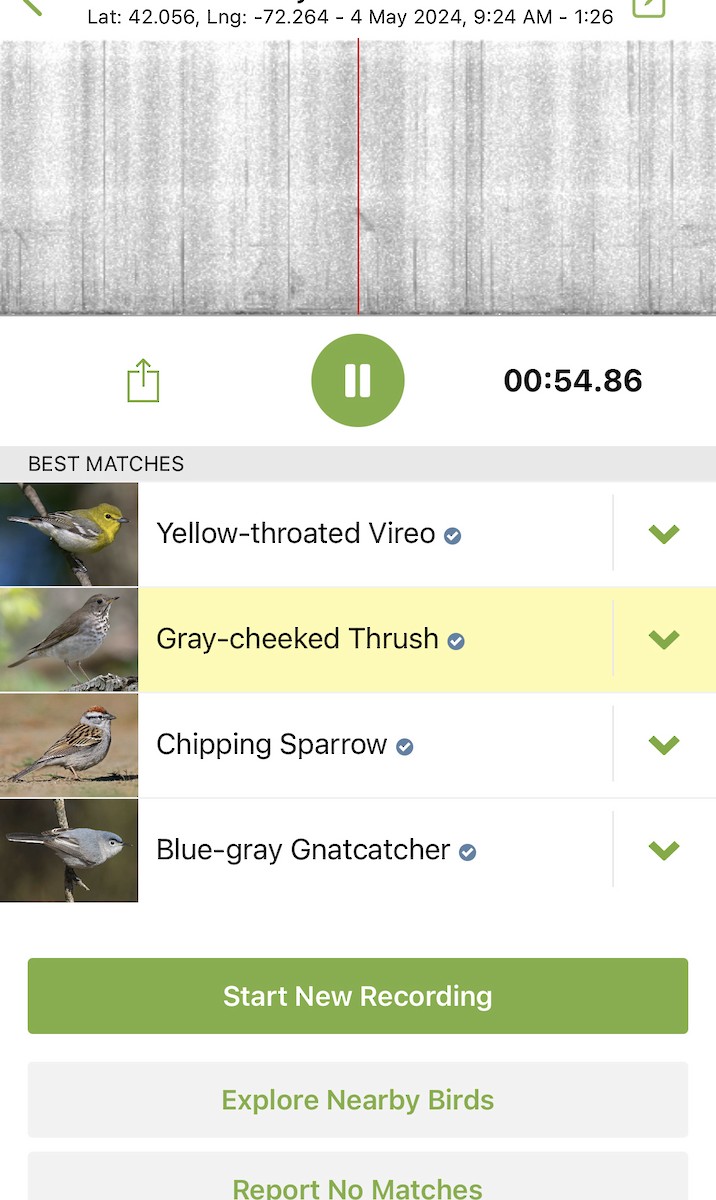Open the top-right export icon

(648, 6)
